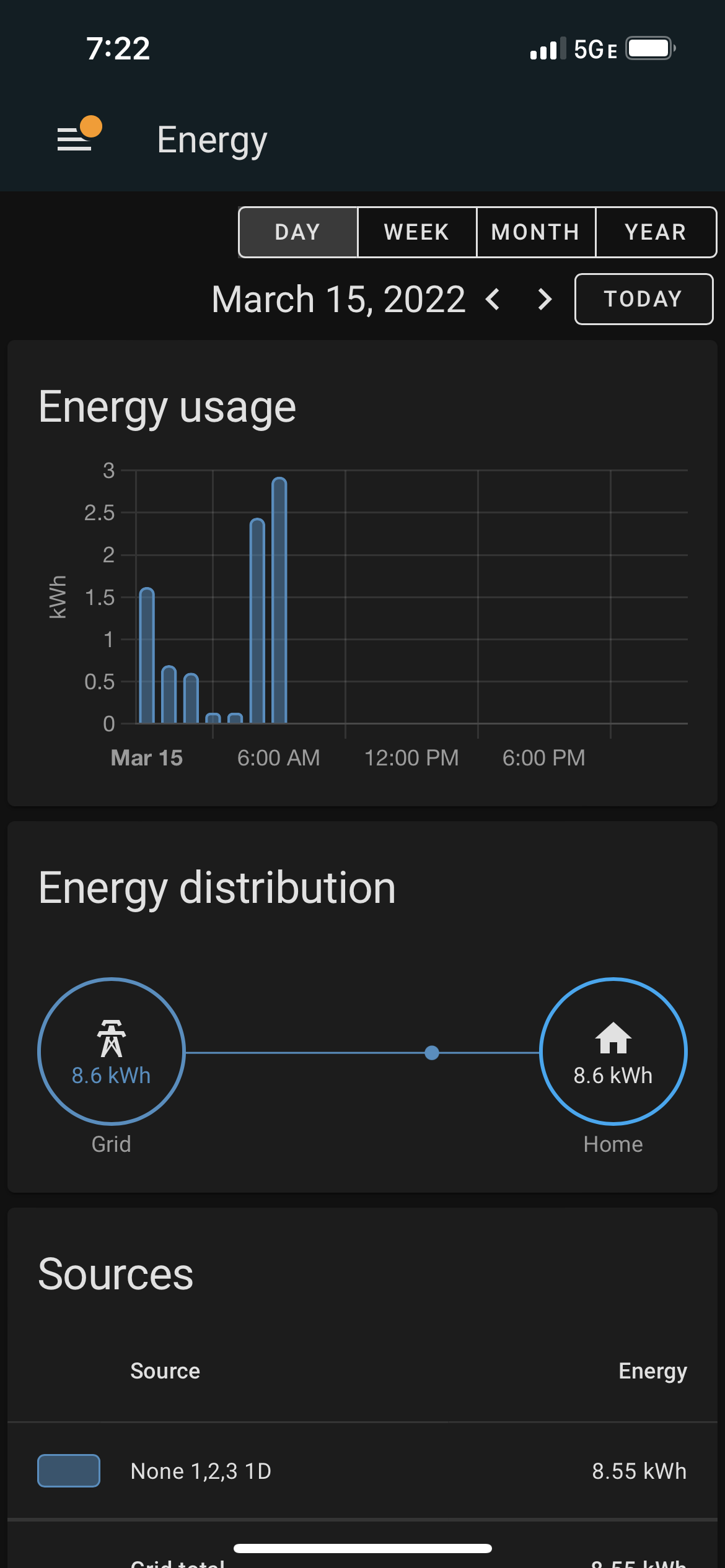Expand the date selector showing March 15, 2022
The image size is (725, 1568).
click(x=338, y=299)
